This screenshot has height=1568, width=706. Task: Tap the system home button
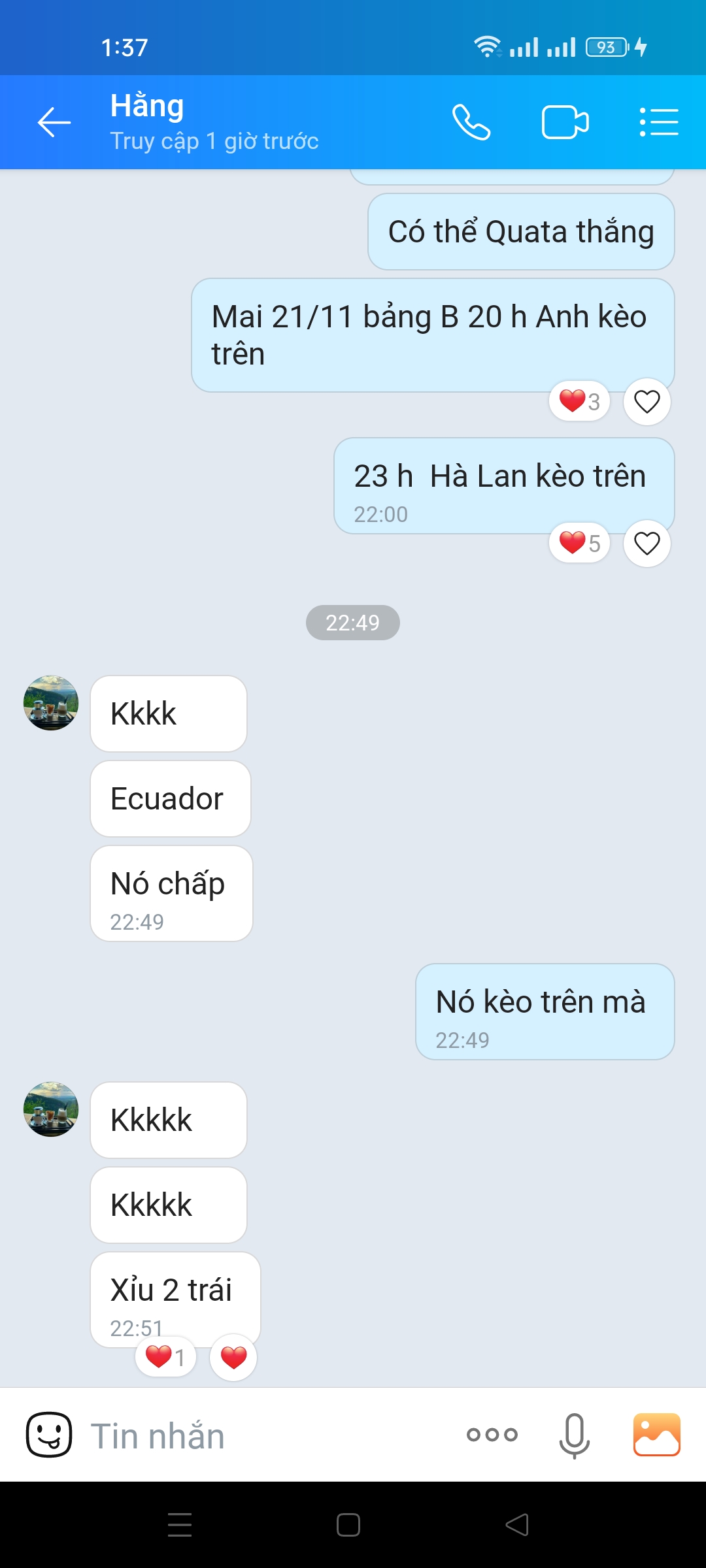point(348,1525)
